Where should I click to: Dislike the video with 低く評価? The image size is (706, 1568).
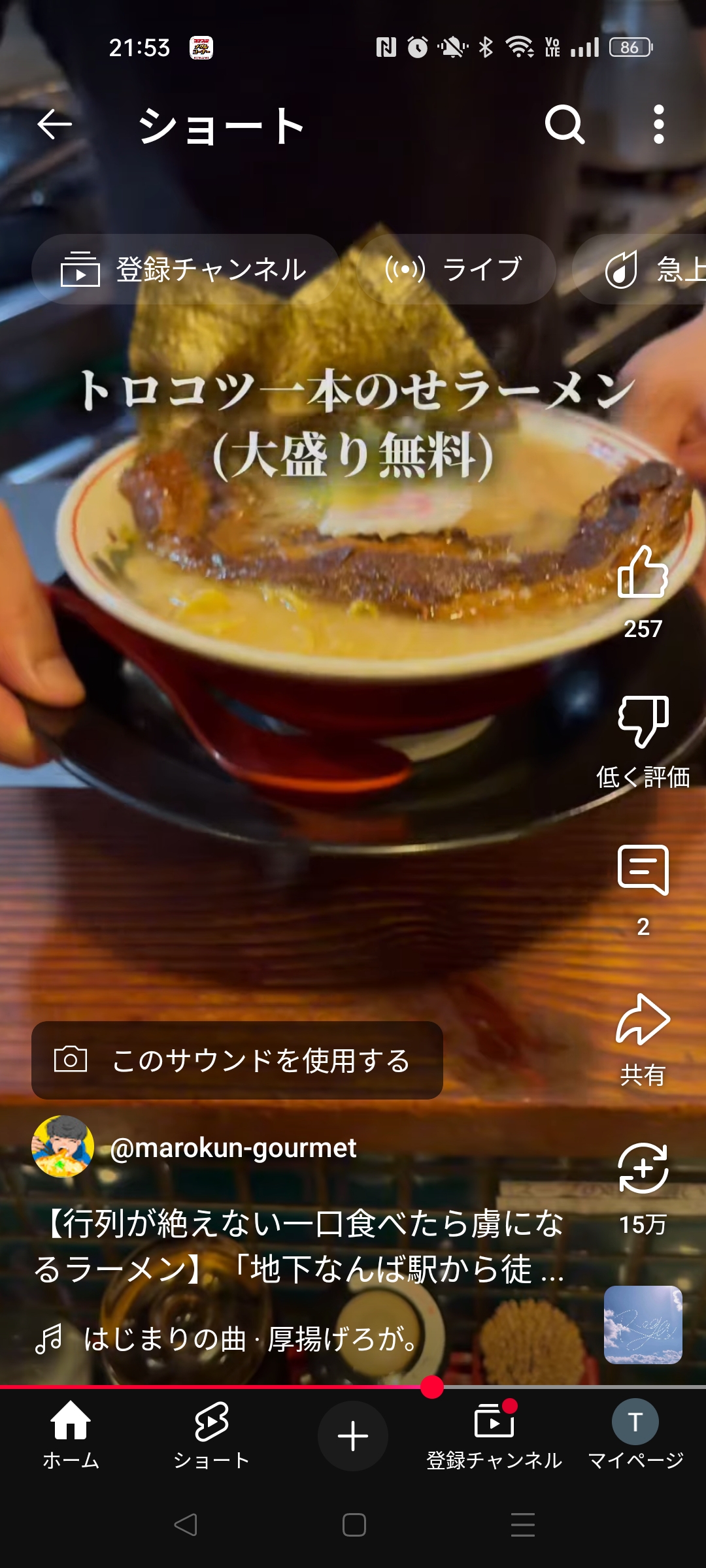tap(643, 722)
